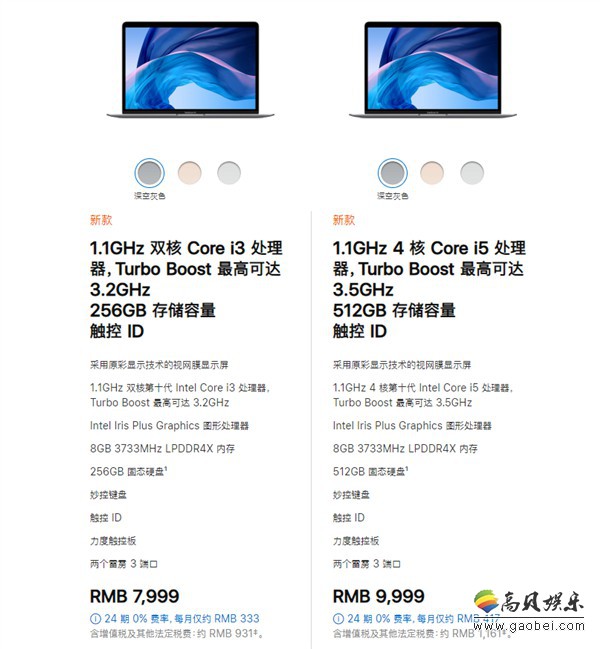Choose gold color for the Core i5 model
Image resolution: width=600 pixels, height=649 pixels.
tap(432, 173)
